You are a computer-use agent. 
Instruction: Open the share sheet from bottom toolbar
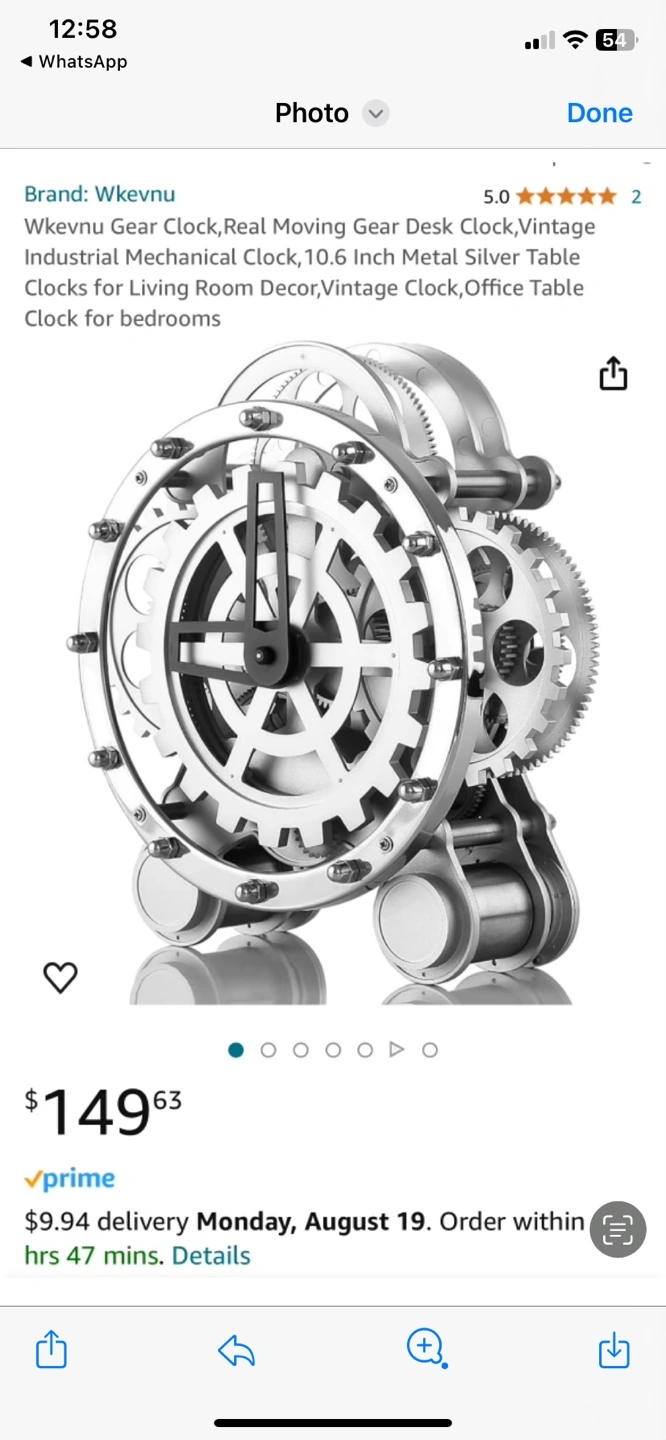point(51,1350)
